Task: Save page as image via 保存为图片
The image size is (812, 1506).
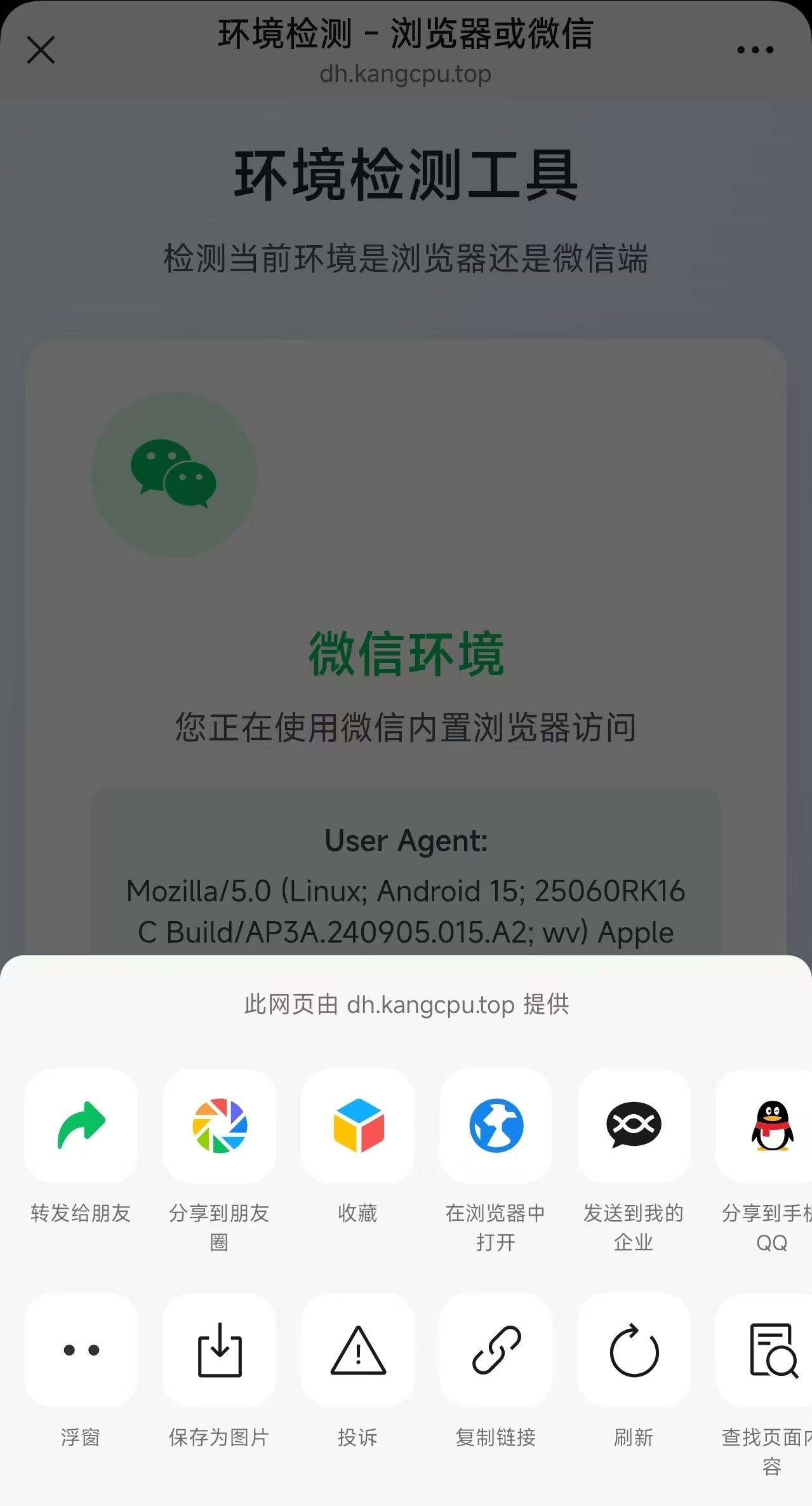Action: (x=220, y=1350)
